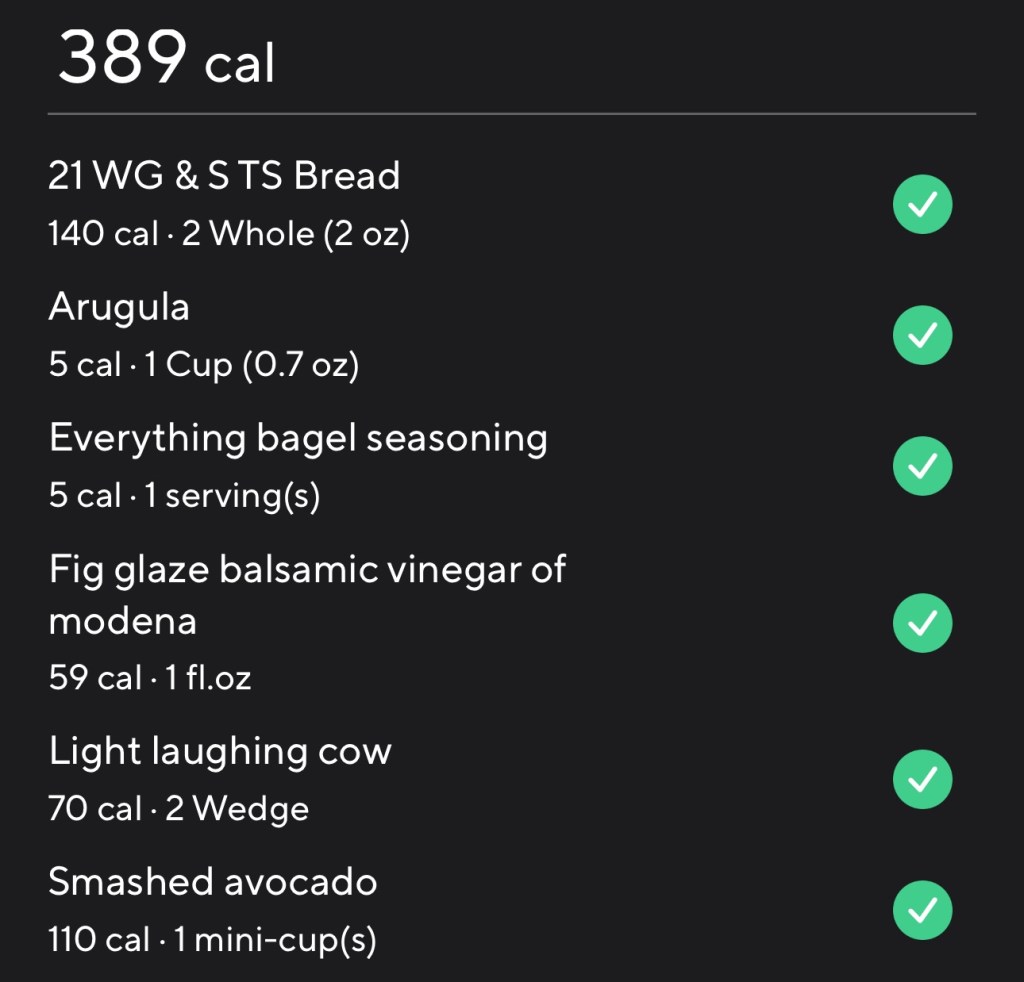The height and width of the screenshot is (982, 1024).
Task: Uncheck Fig glaze balsamic vinegar of modena
Action: pyautogui.click(x=922, y=623)
